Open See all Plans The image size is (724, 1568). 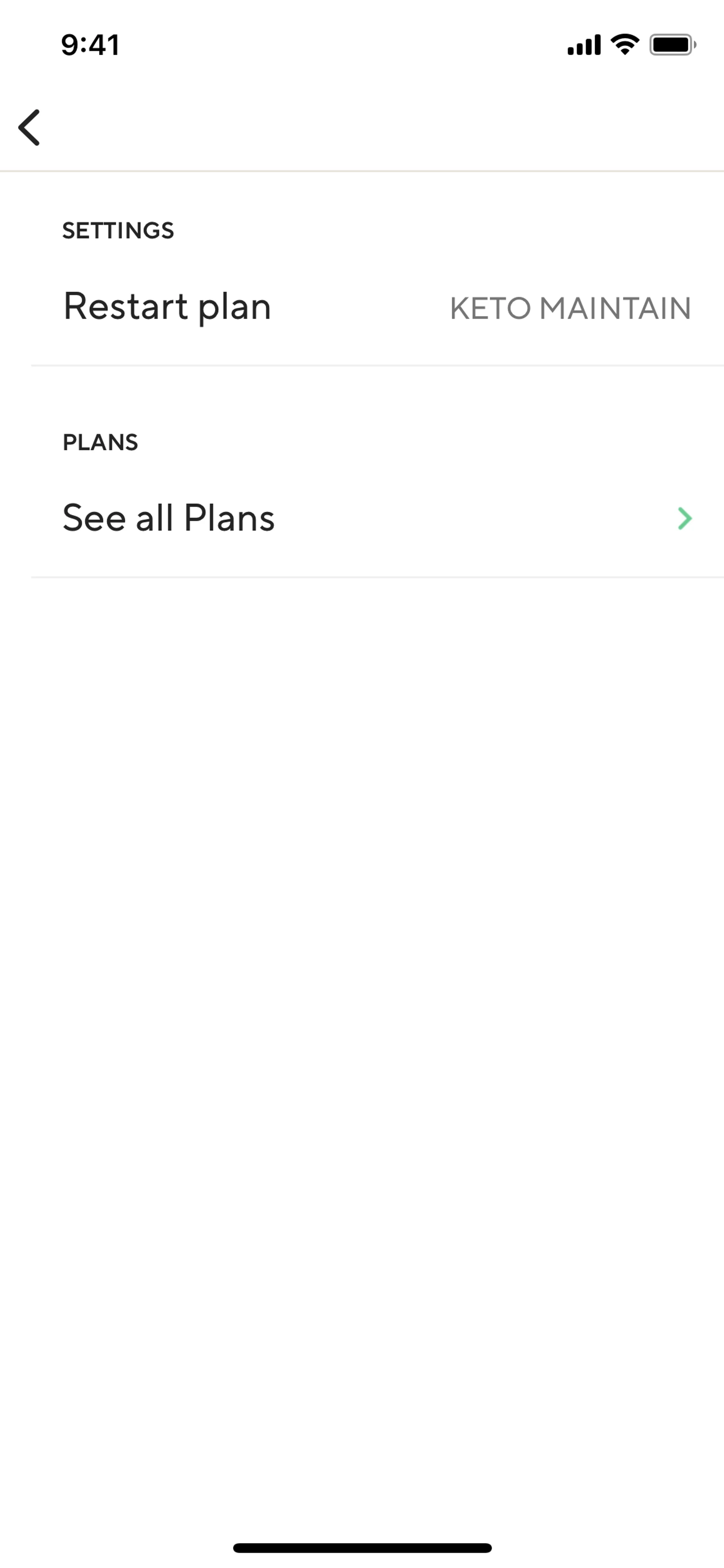coord(377,519)
